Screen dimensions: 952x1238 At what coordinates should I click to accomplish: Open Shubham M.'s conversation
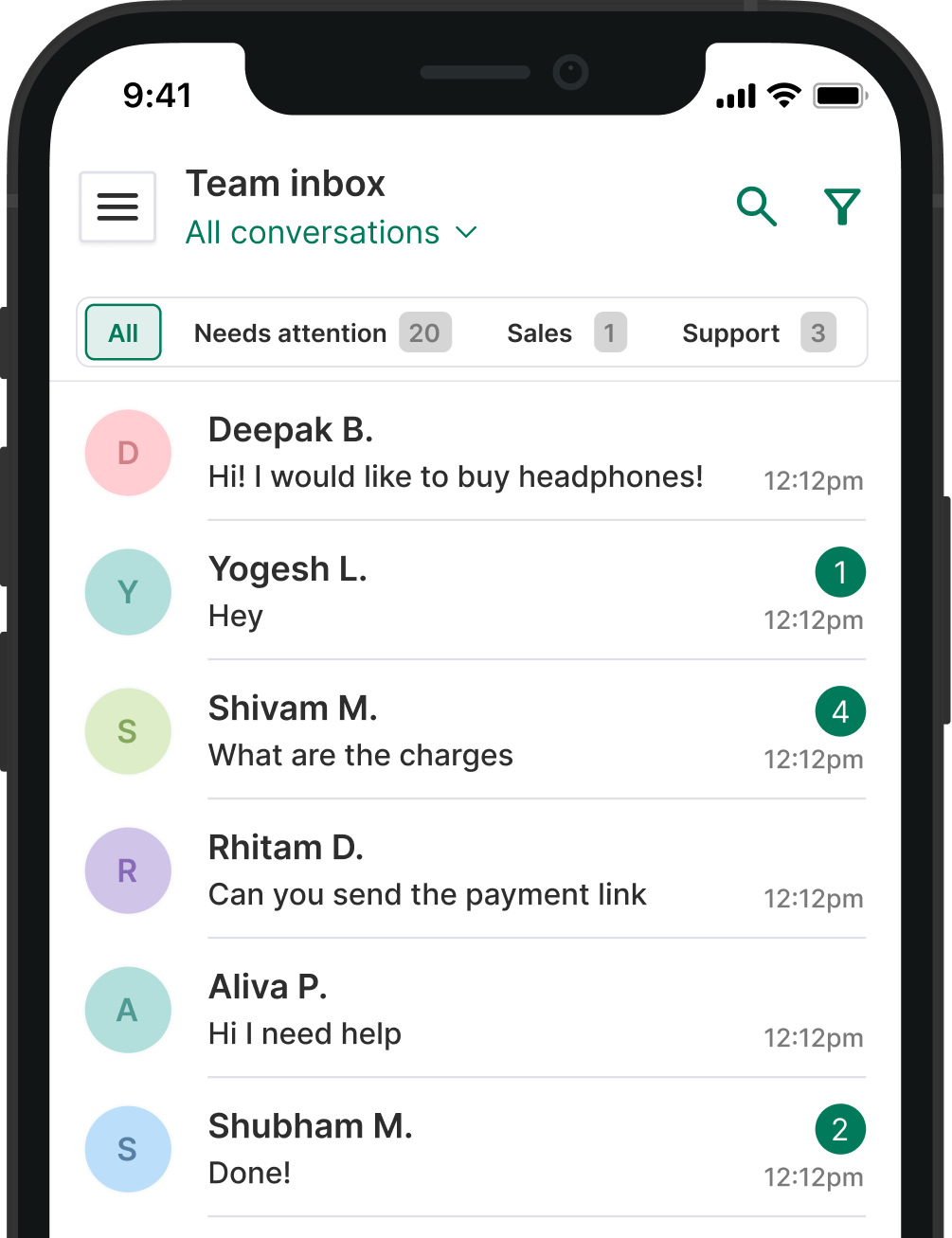coord(474,1149)
